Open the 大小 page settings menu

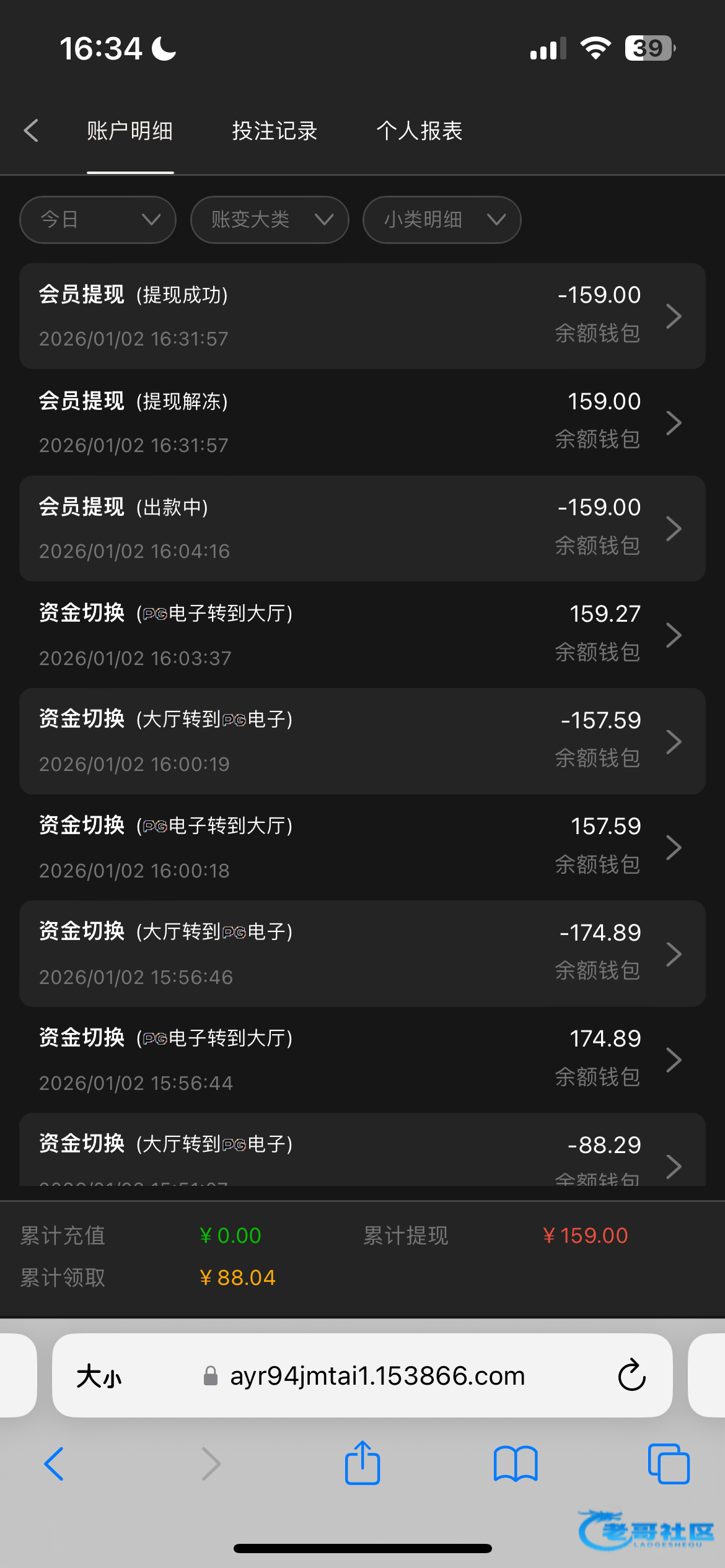[99, 1377]
